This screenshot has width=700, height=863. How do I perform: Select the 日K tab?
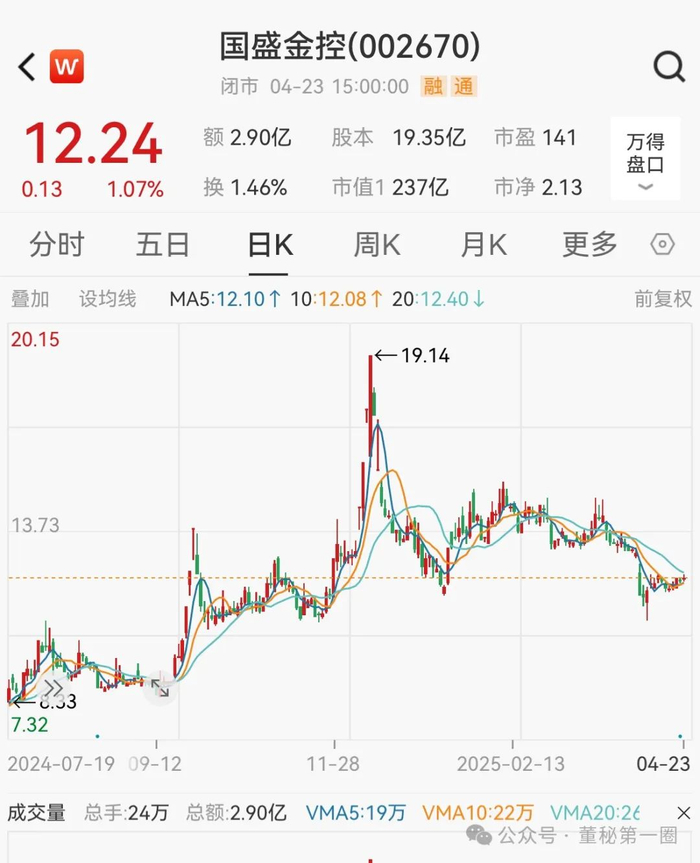(x=270, y=245)
